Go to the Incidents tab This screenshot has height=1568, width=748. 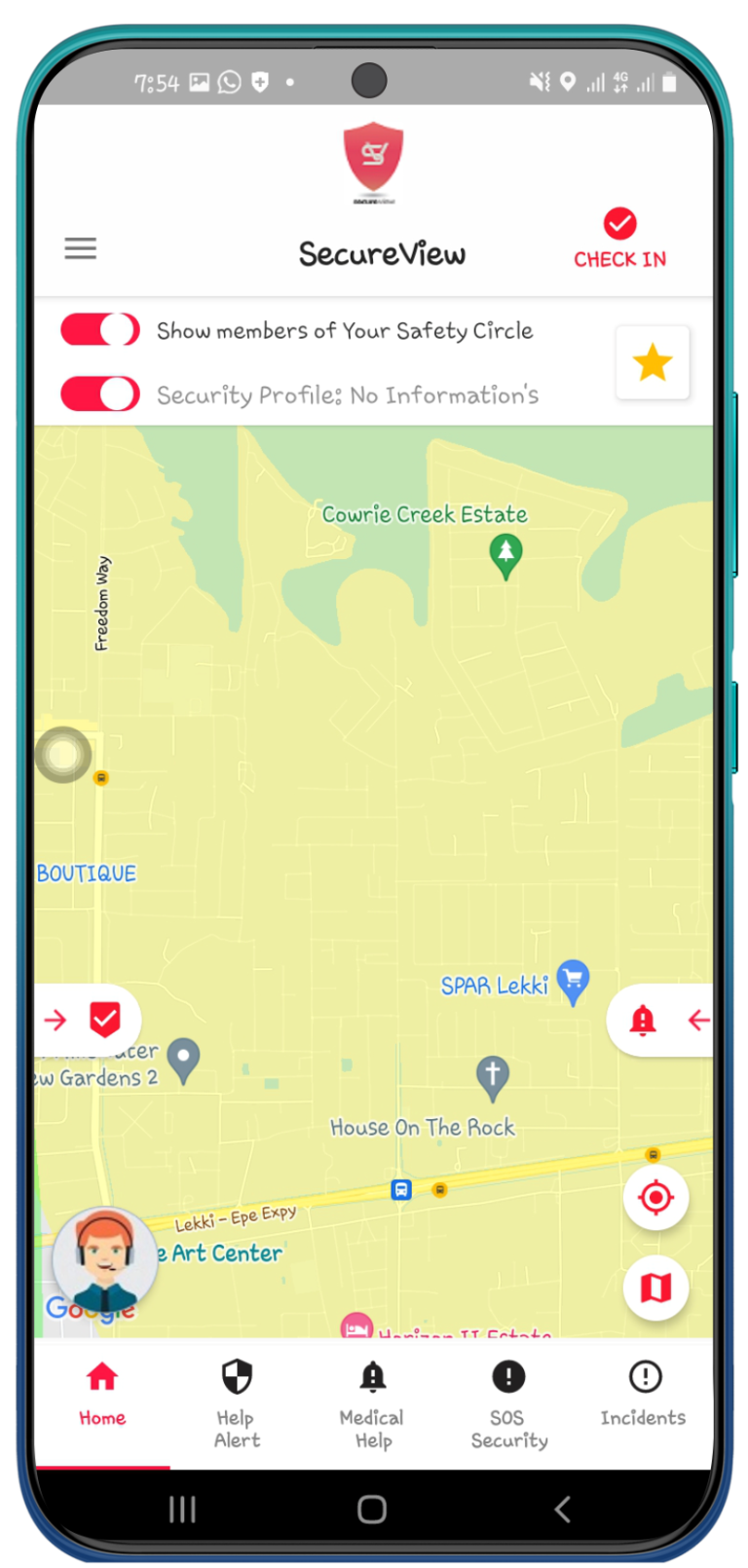point(644,1395)
